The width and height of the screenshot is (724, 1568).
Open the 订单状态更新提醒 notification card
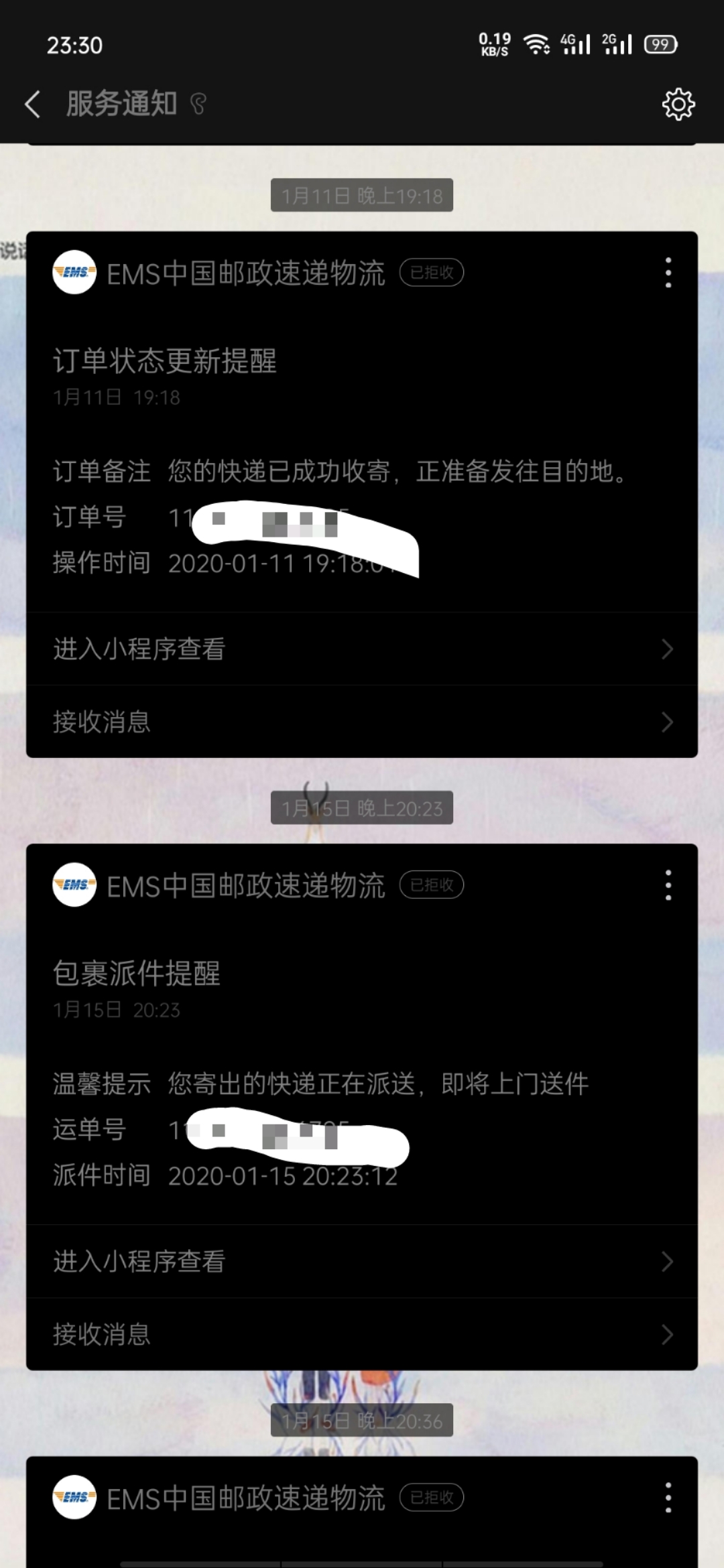pos(362,462)
